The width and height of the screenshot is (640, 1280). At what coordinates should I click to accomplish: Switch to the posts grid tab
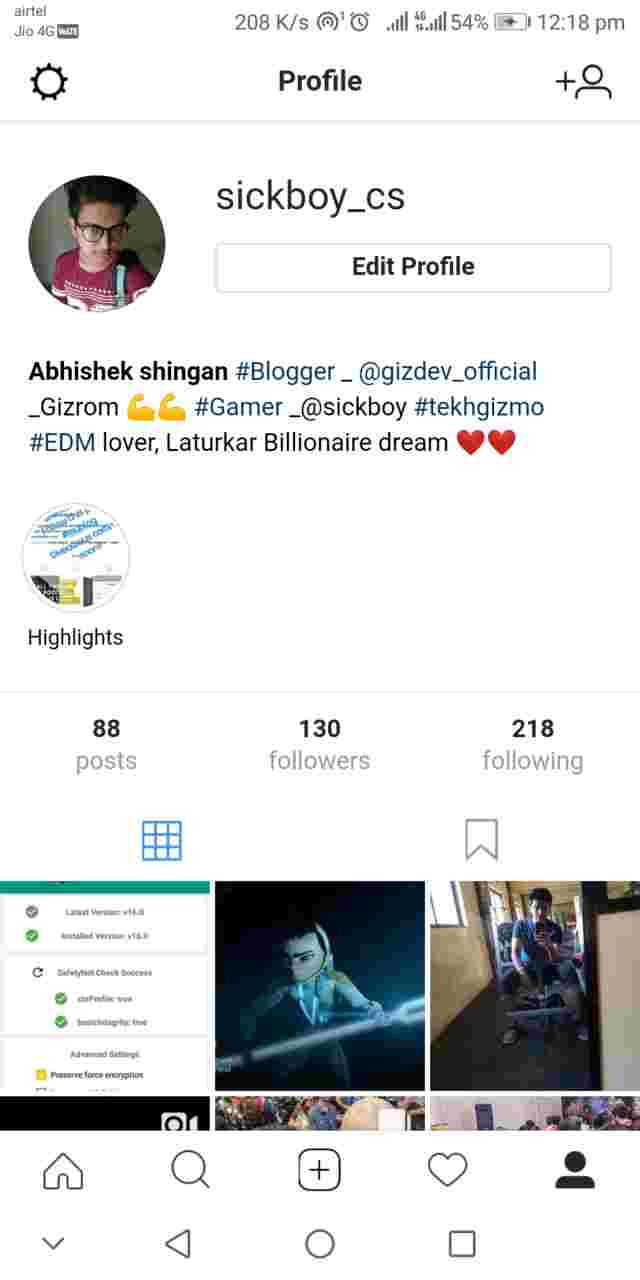point(162,841)
